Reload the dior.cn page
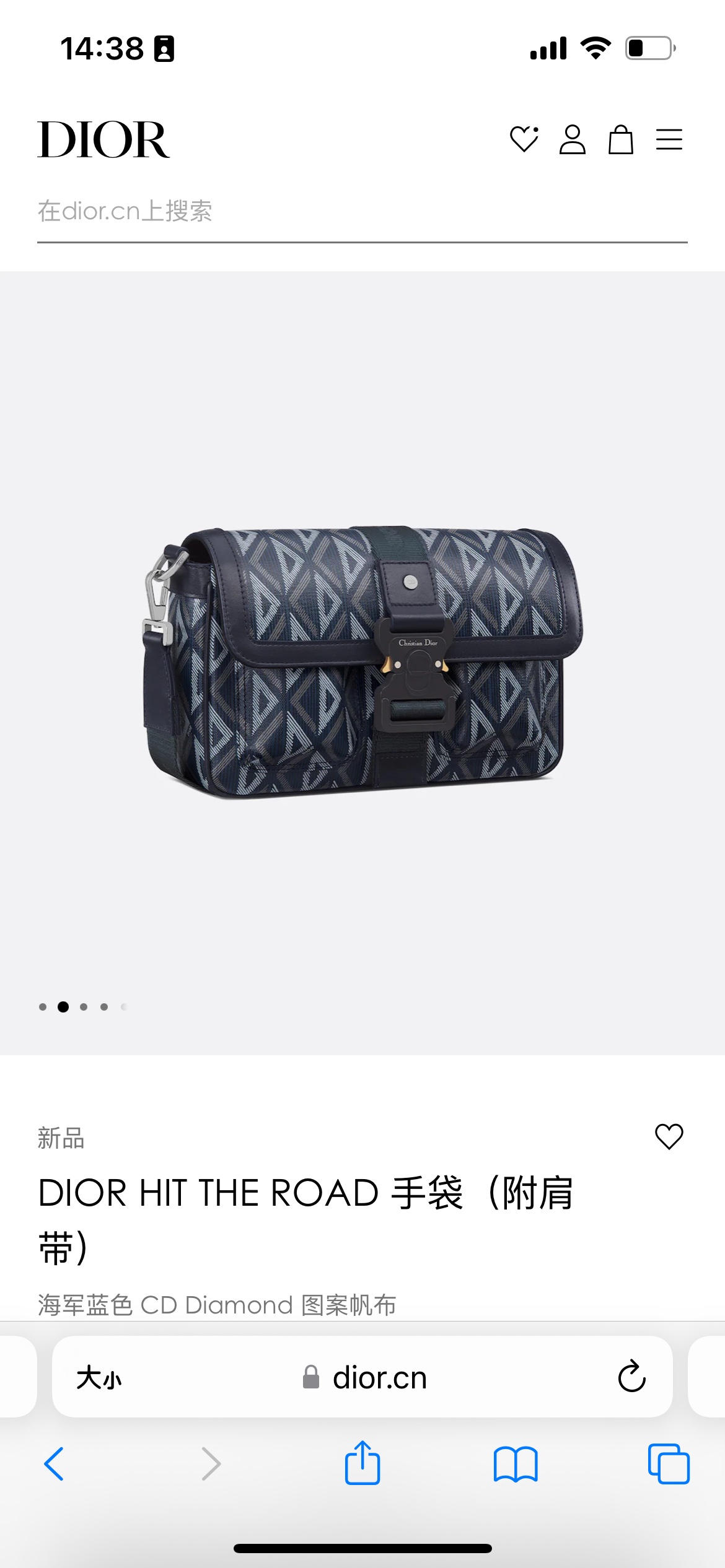 [x=631, y=1377]
